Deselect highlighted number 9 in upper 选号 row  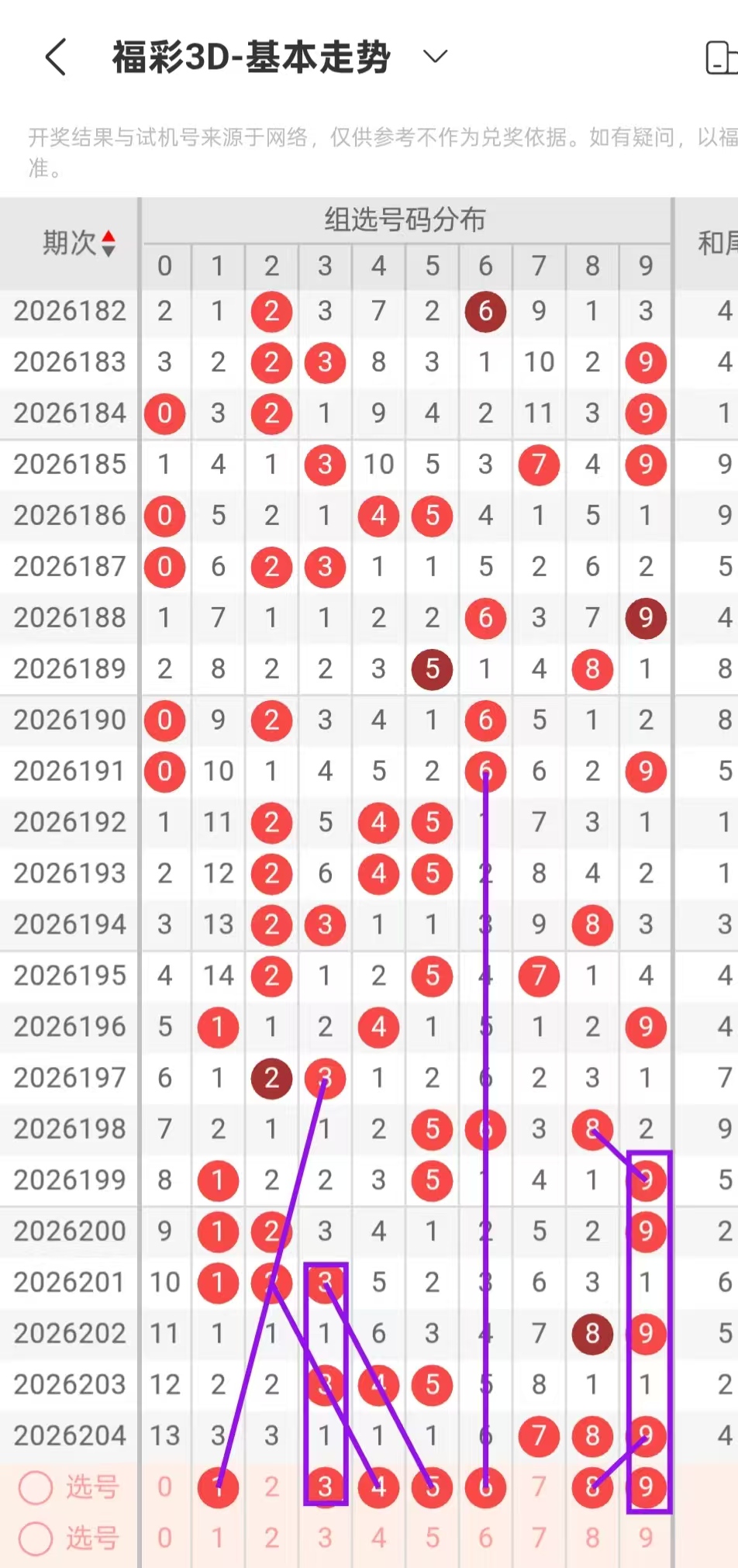[646, 1487]
